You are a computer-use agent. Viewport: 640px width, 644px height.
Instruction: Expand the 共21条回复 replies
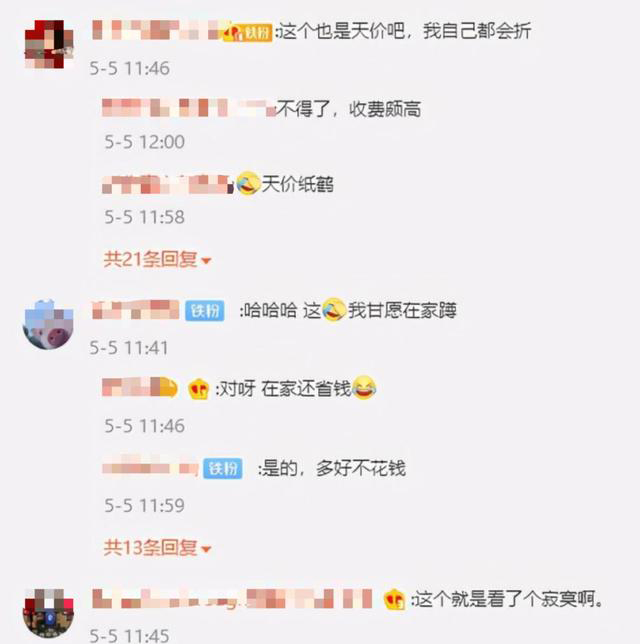[158, 260]
